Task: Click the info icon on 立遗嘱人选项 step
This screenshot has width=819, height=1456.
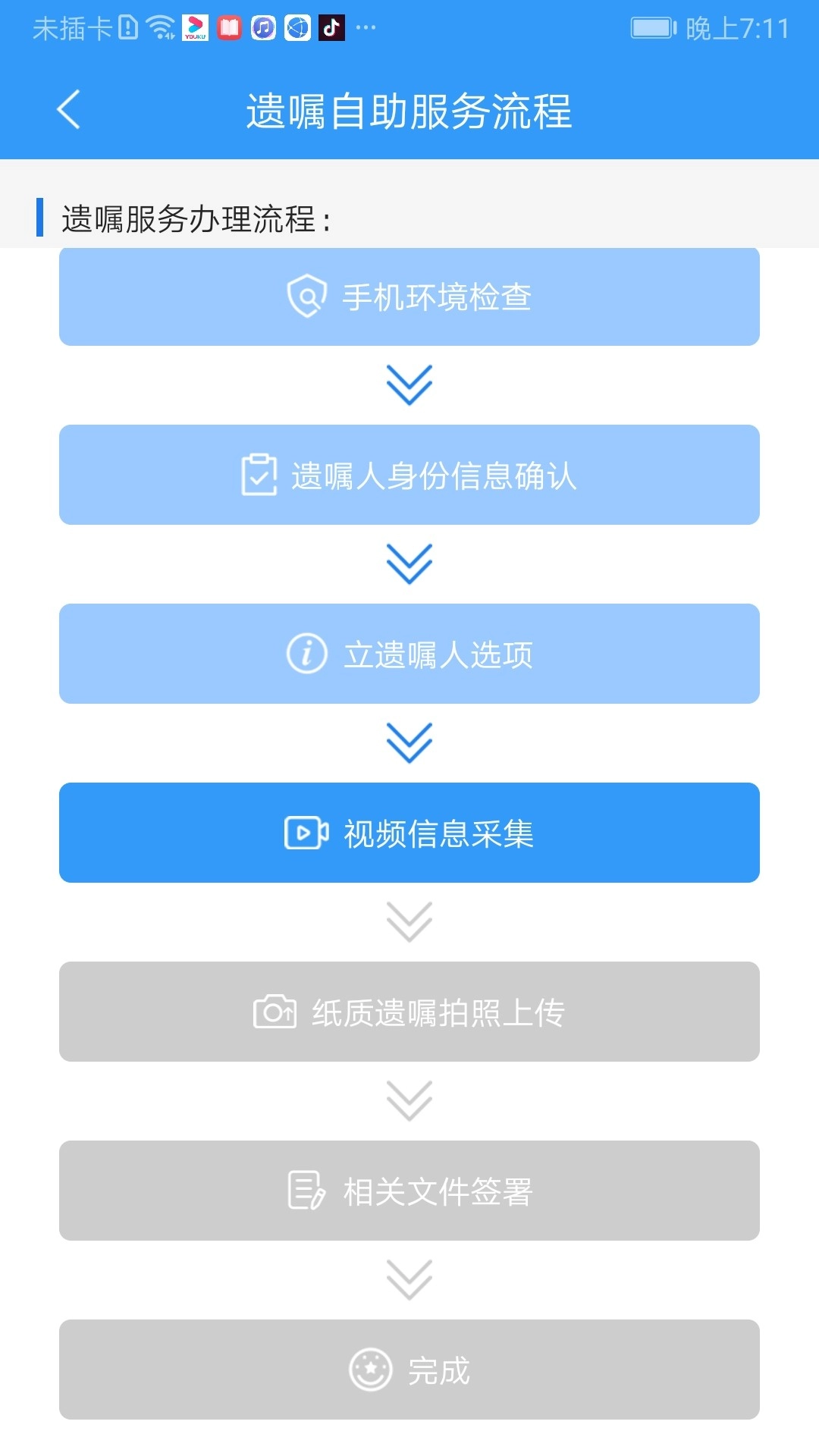Action: point(306,654)
